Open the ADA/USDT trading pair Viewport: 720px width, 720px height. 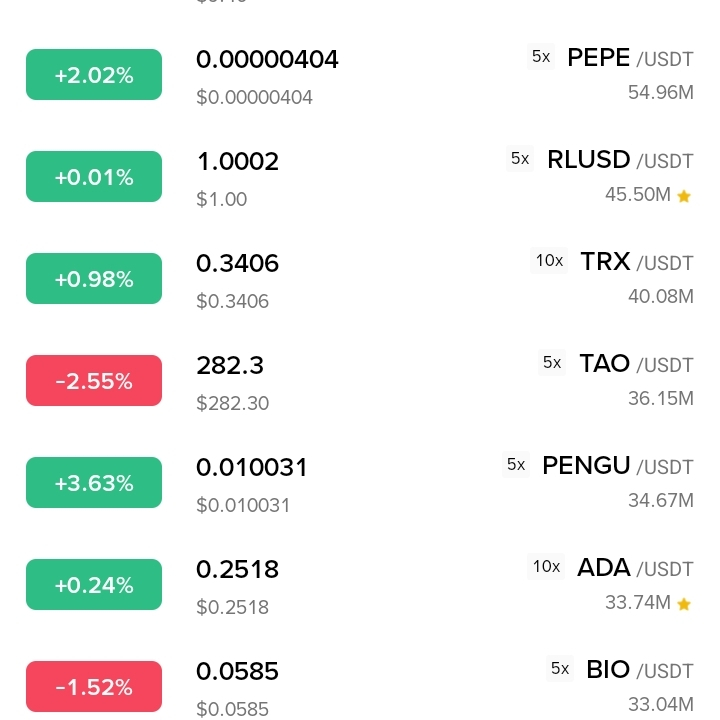click(360, 584)
